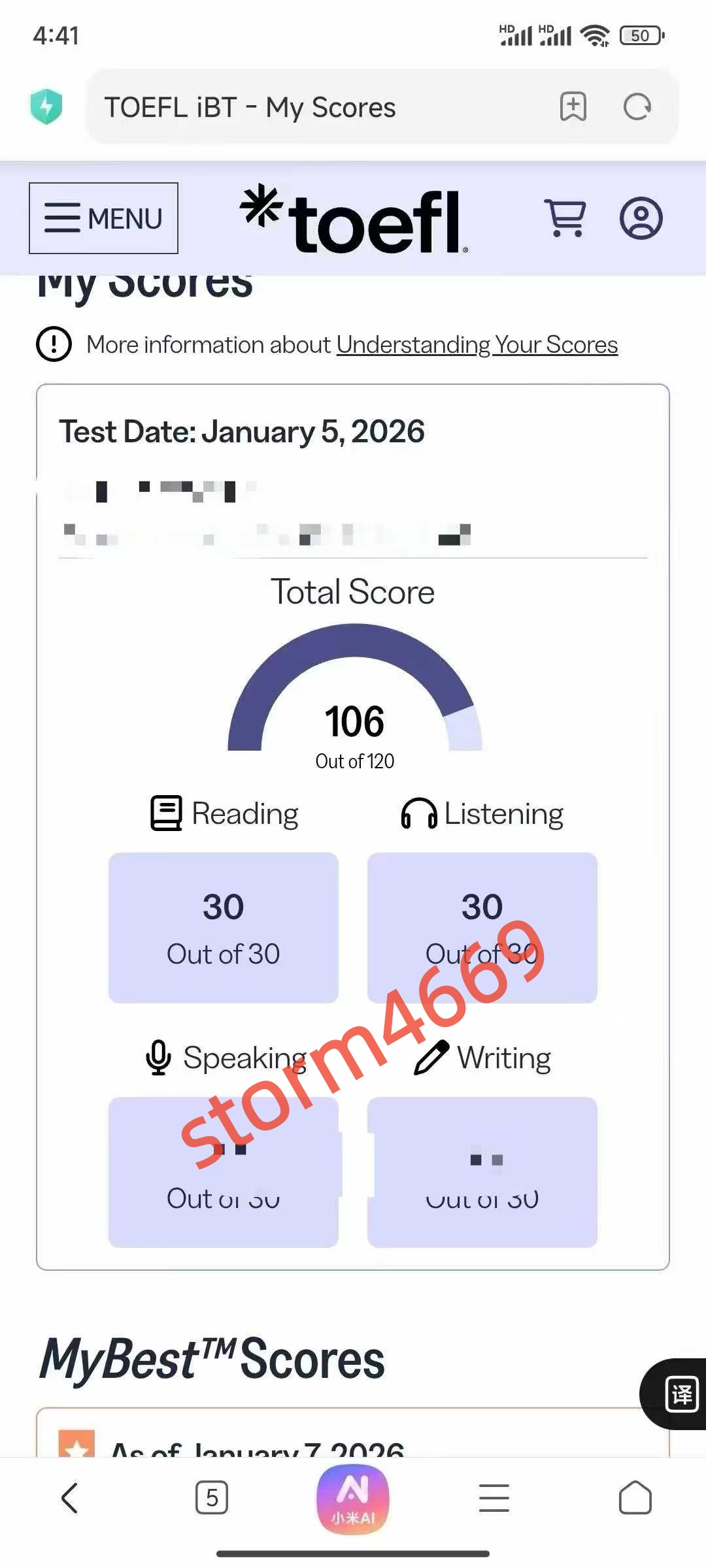Screen dimensions: 706x1568
Task: Open the user account profile icon
Action: pos(641,218)
